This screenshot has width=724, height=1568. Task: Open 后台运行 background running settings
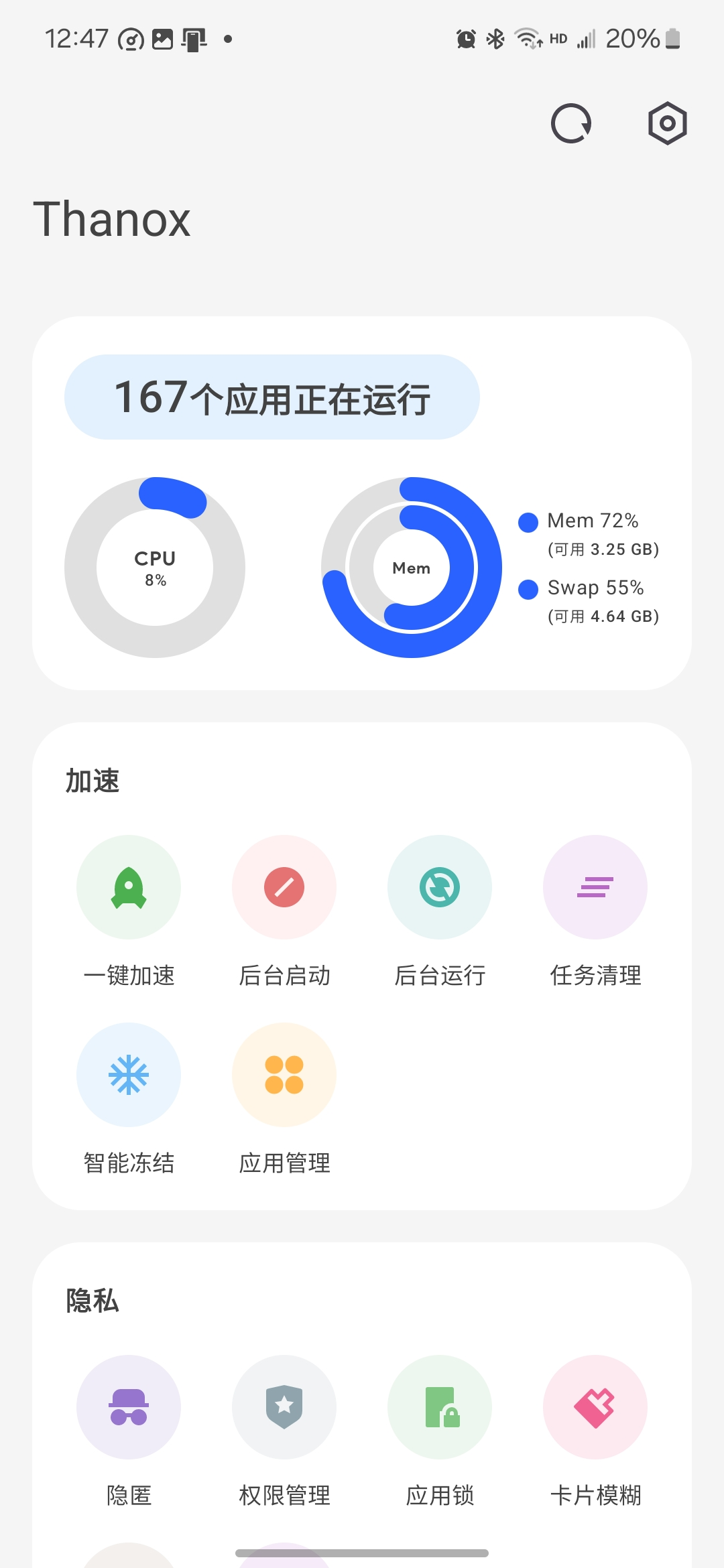tap(440, 887)
